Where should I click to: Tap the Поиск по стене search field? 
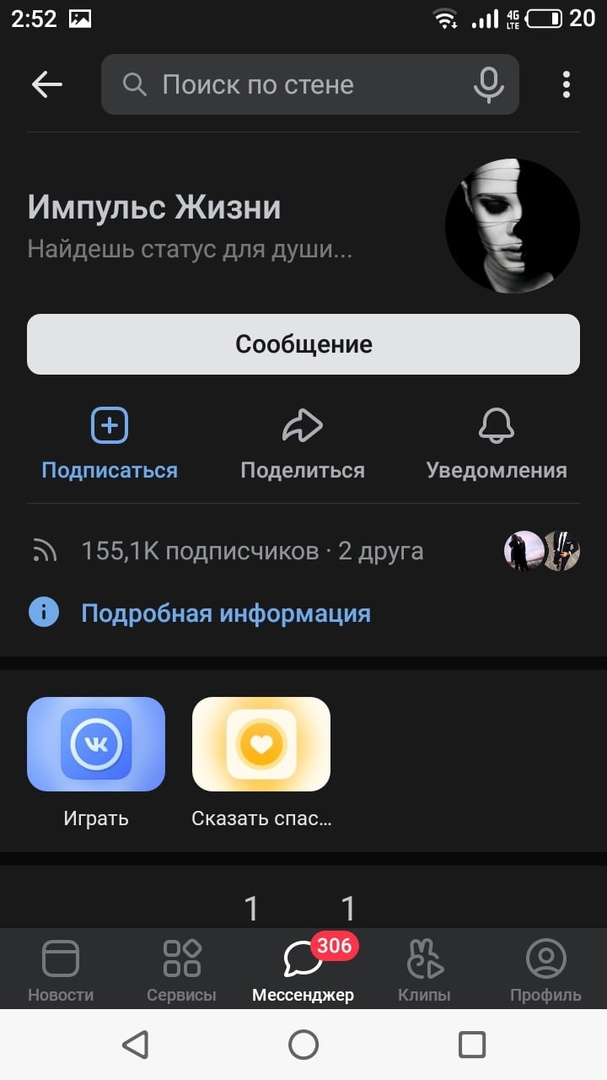click(x=290, y=85)
